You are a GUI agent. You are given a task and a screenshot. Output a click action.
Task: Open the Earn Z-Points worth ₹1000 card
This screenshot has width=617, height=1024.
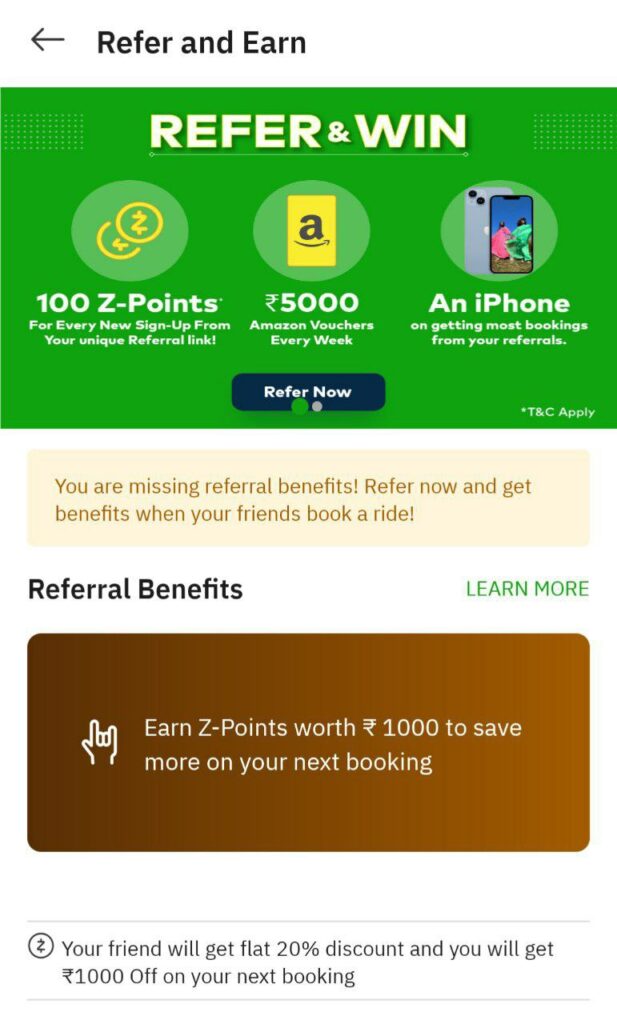point(308,742)
